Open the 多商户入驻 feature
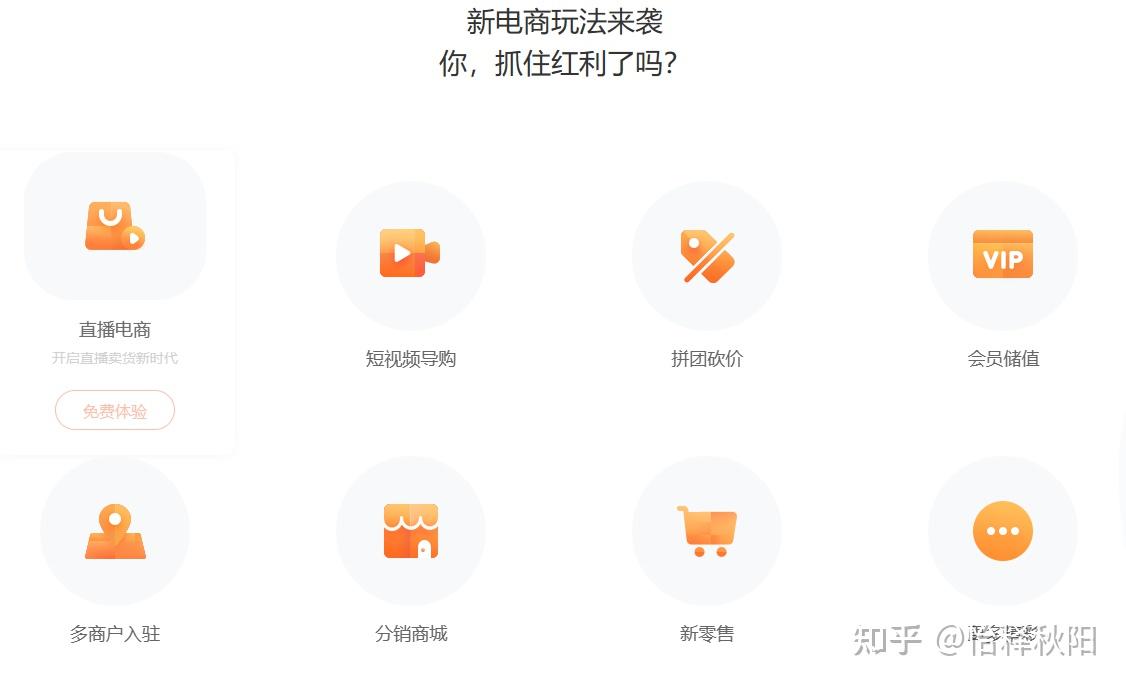This screenshot has width=1126, height=686. click(x=115, y=531)
